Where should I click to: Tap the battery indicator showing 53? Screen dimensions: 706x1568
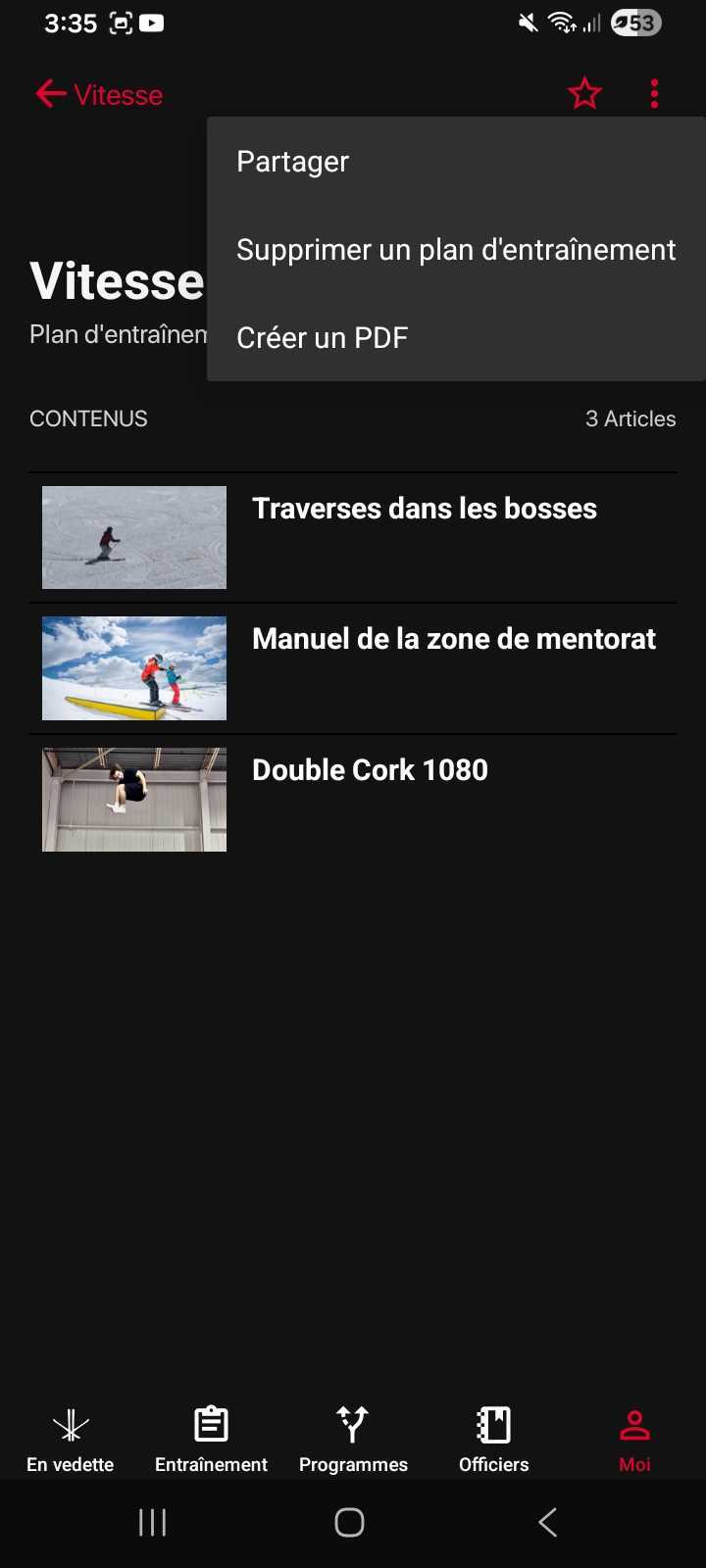pos(635,23)
